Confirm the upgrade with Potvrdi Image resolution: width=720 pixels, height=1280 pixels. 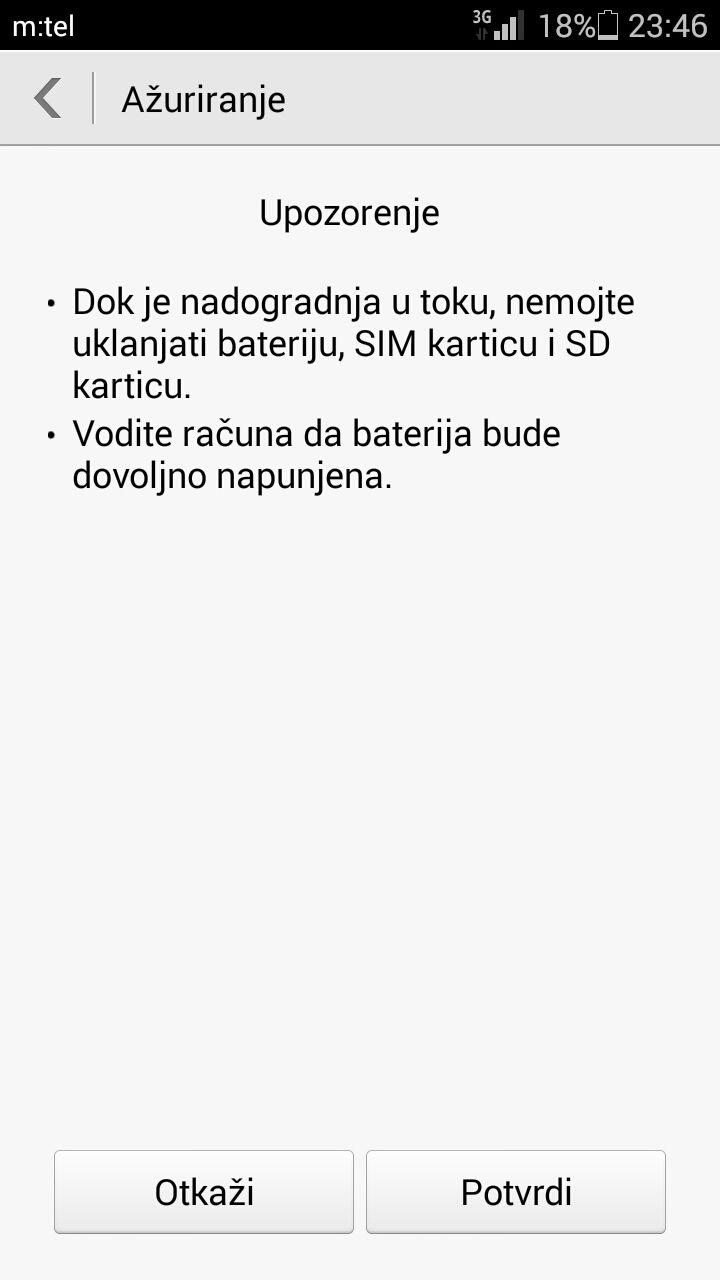point(516,1192)
